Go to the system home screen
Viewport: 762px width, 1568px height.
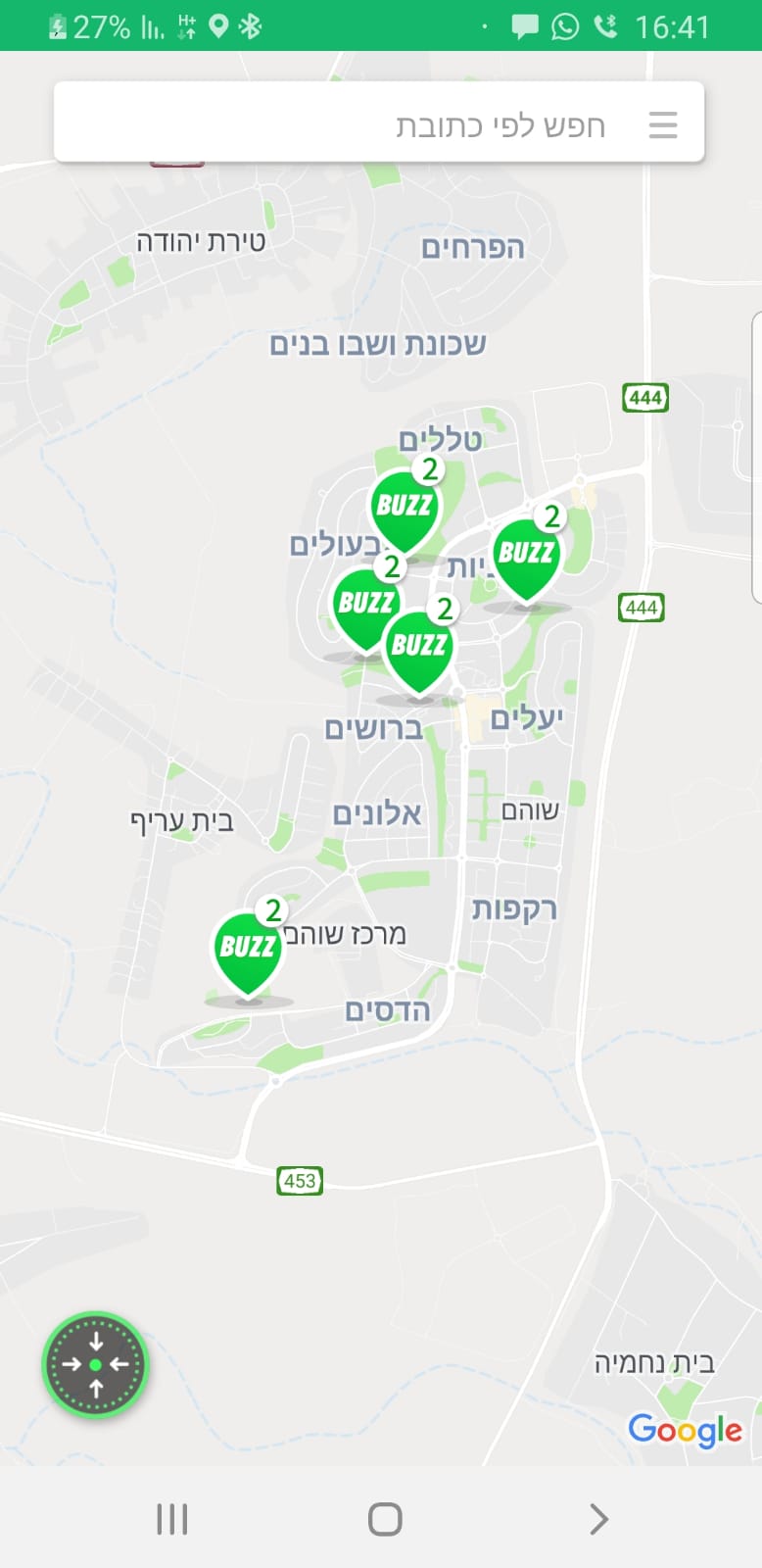[384, 1519]
